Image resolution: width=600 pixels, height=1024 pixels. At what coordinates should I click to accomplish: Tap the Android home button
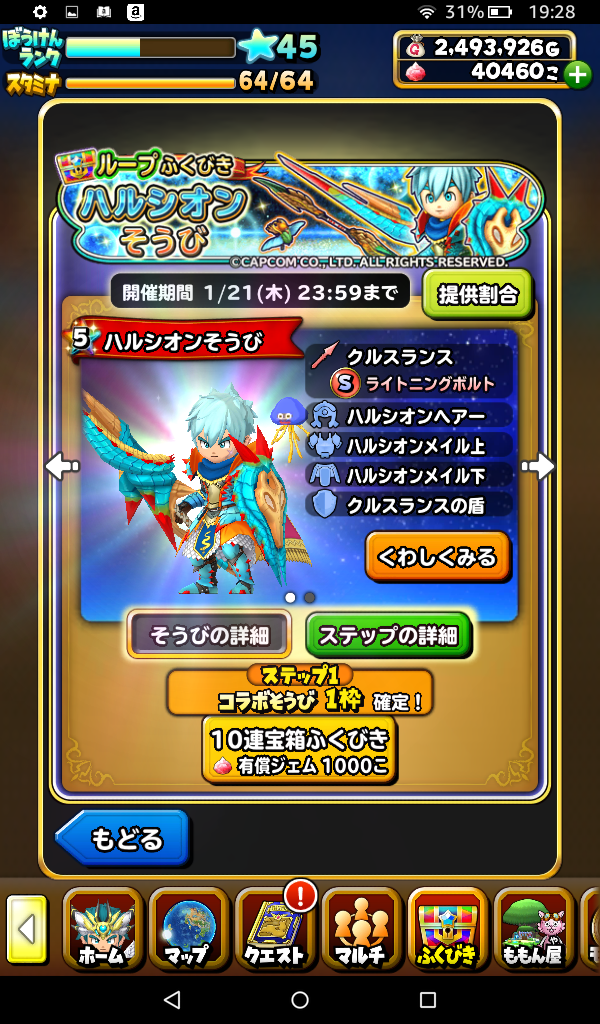pos(300,999)
